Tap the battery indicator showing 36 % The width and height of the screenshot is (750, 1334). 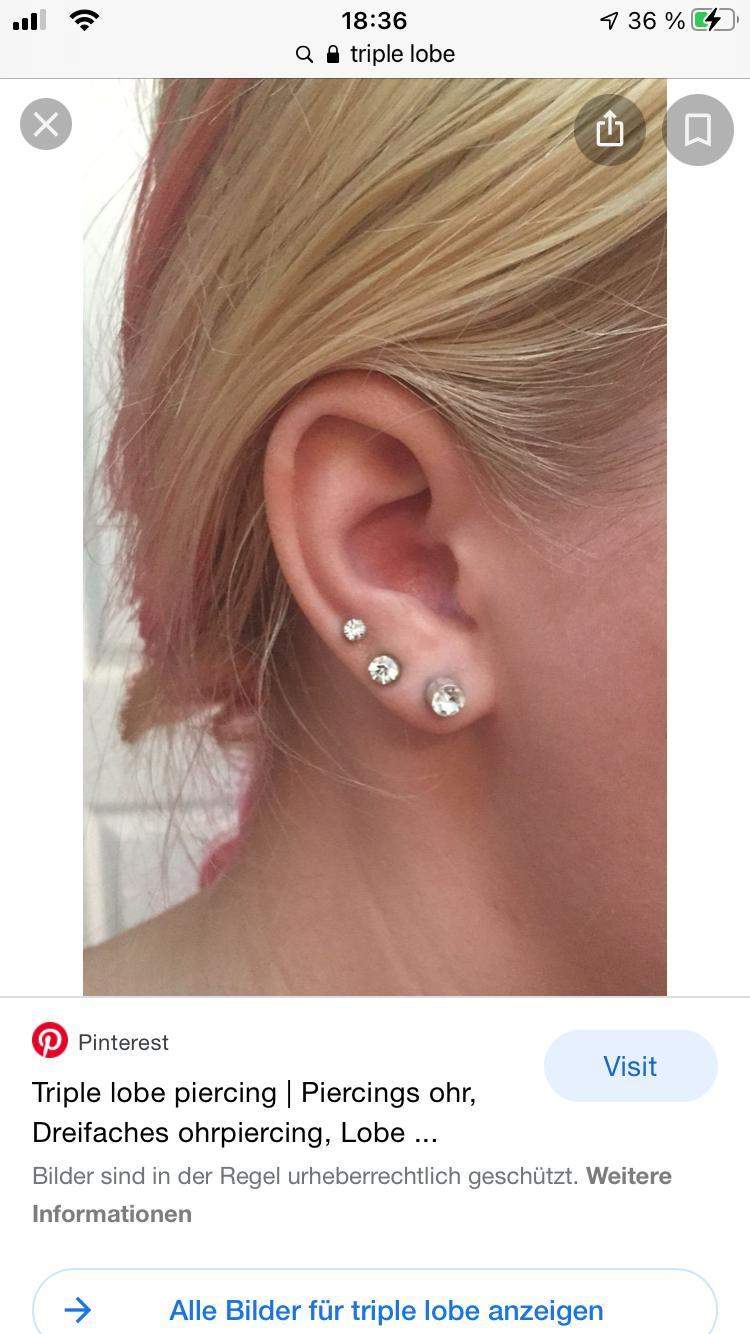tap(712, 18)
